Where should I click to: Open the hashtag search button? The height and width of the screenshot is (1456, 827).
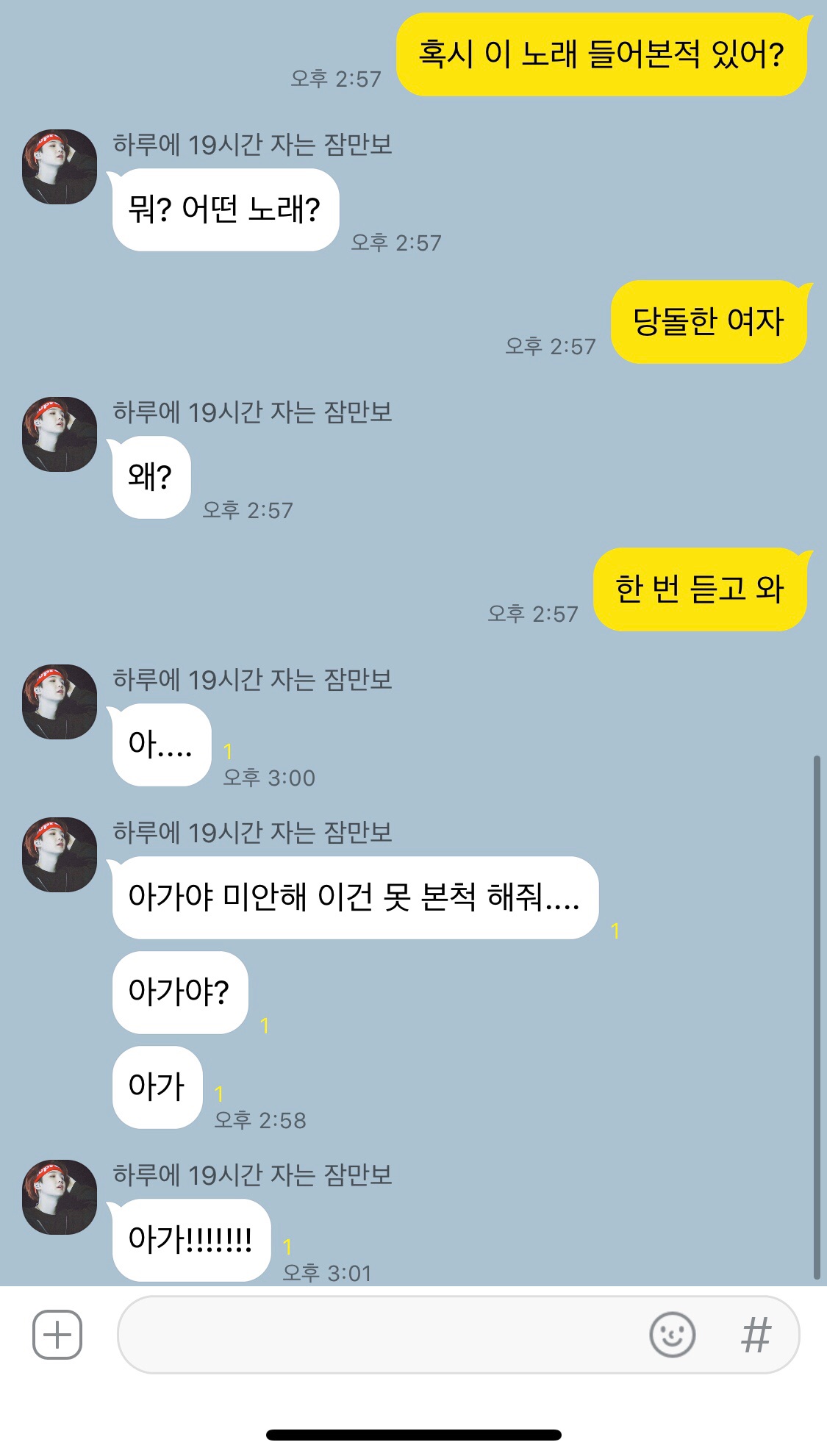pyautogui.click(x=756, y=1335)
